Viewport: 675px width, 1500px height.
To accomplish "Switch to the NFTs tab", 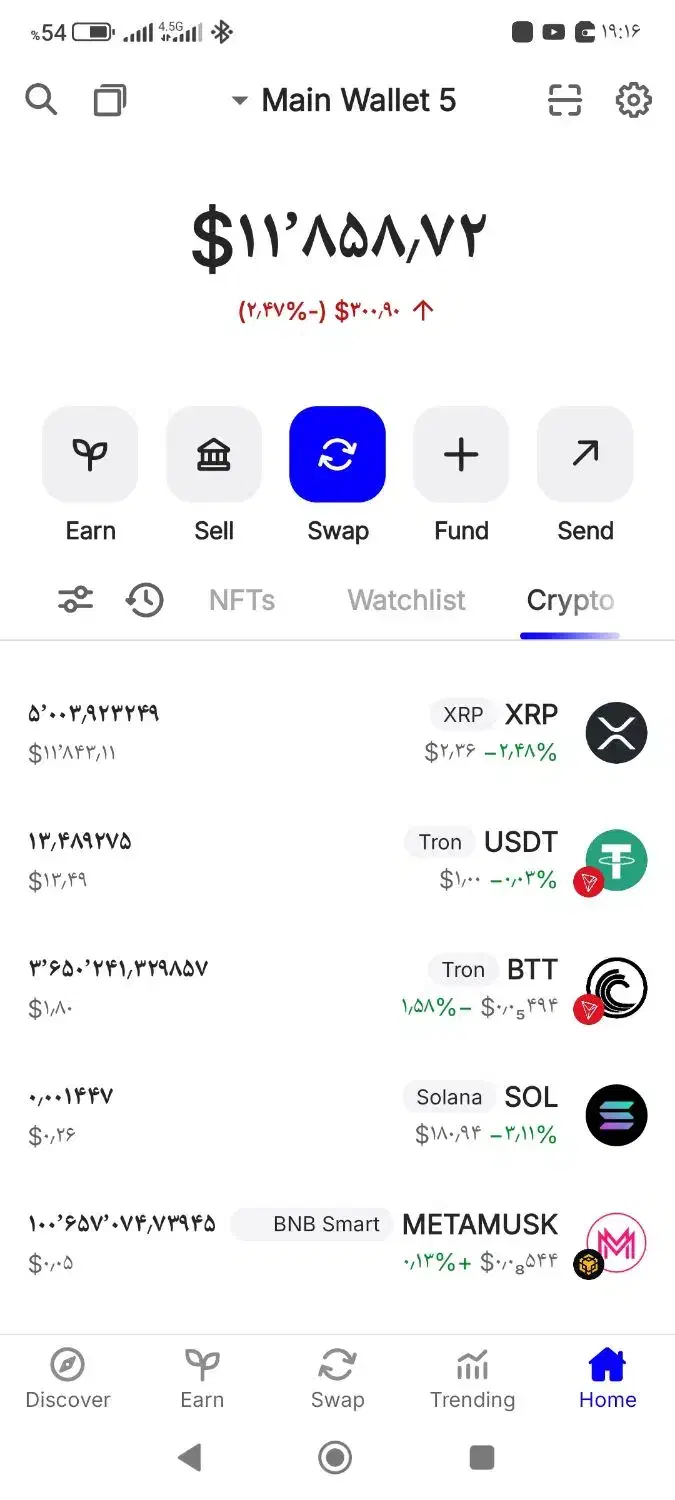I will pos(242,600).
